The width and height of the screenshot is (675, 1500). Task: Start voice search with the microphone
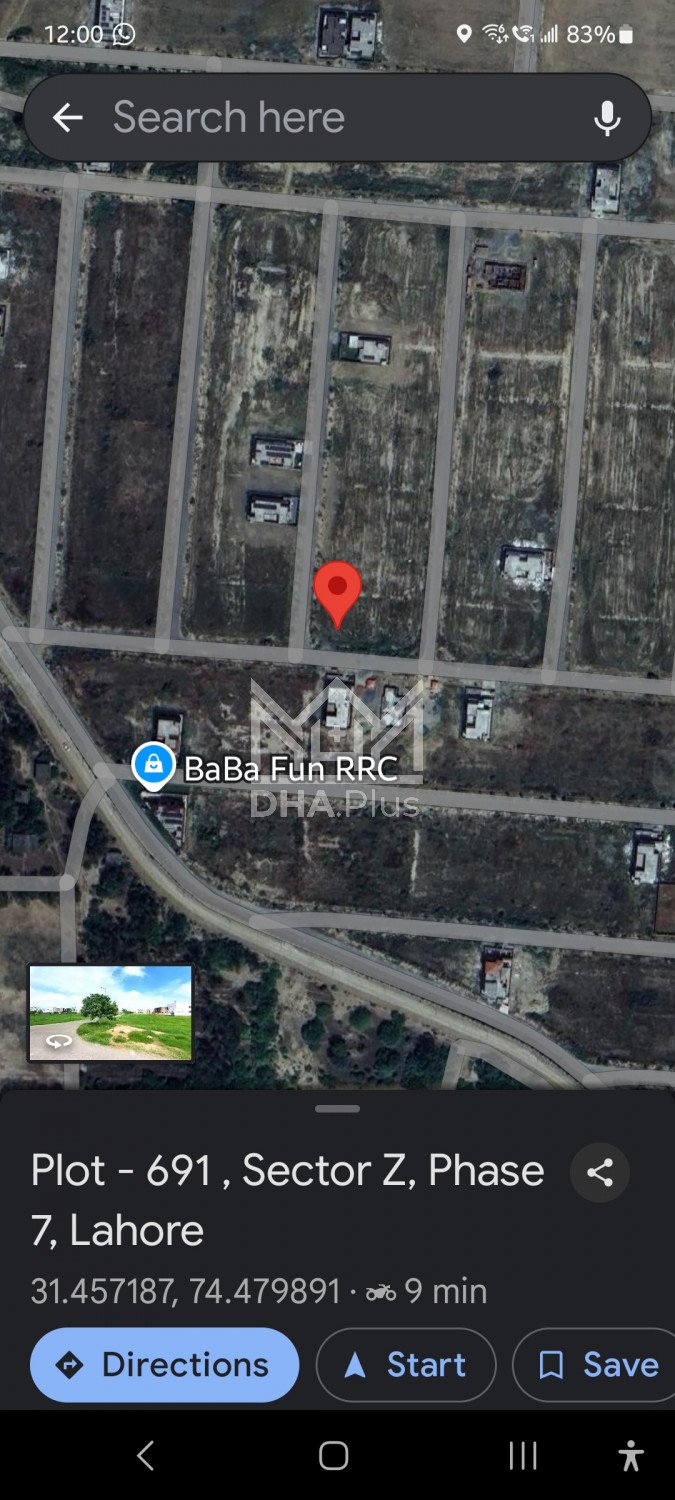(606, 118)
